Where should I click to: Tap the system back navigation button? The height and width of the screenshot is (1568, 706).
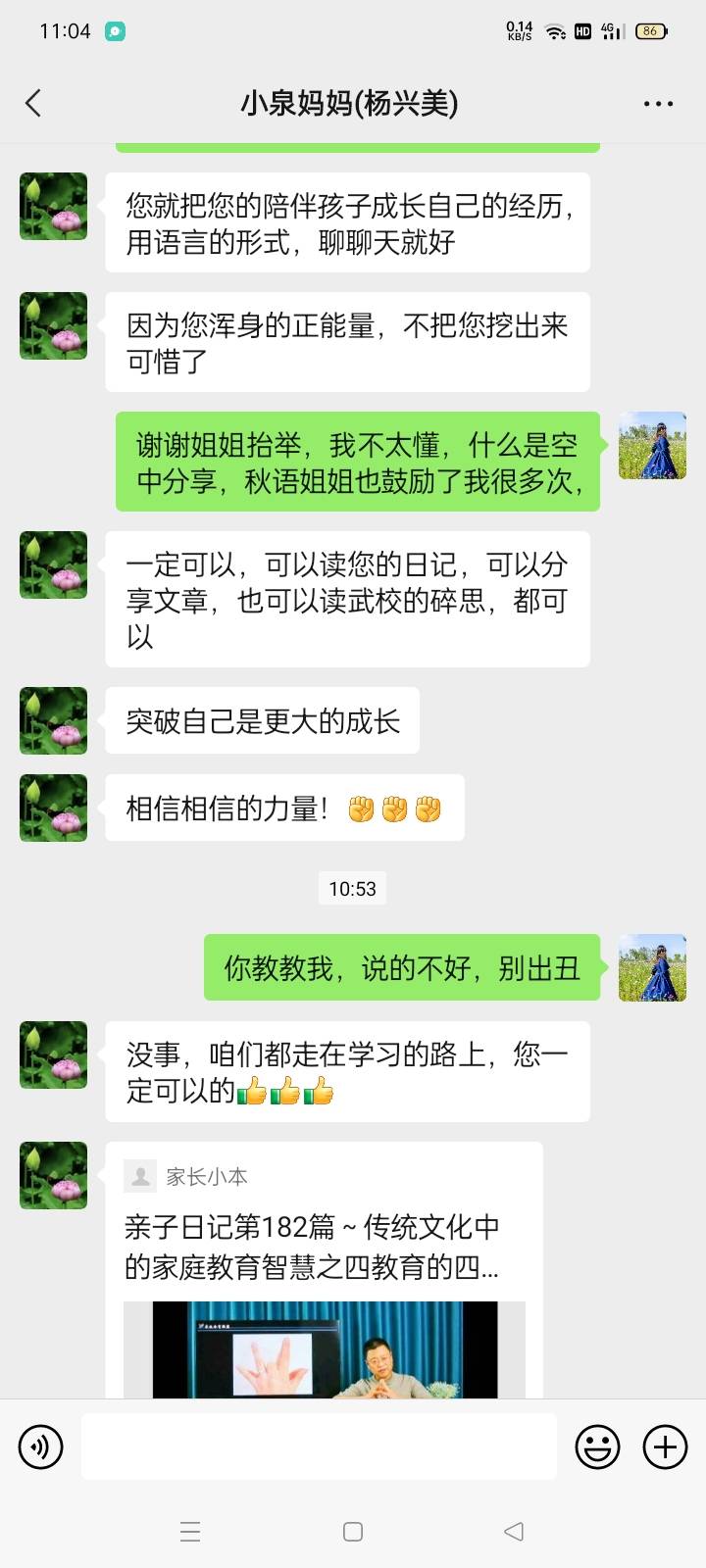pyautogui.click(x=514, y=1530)
